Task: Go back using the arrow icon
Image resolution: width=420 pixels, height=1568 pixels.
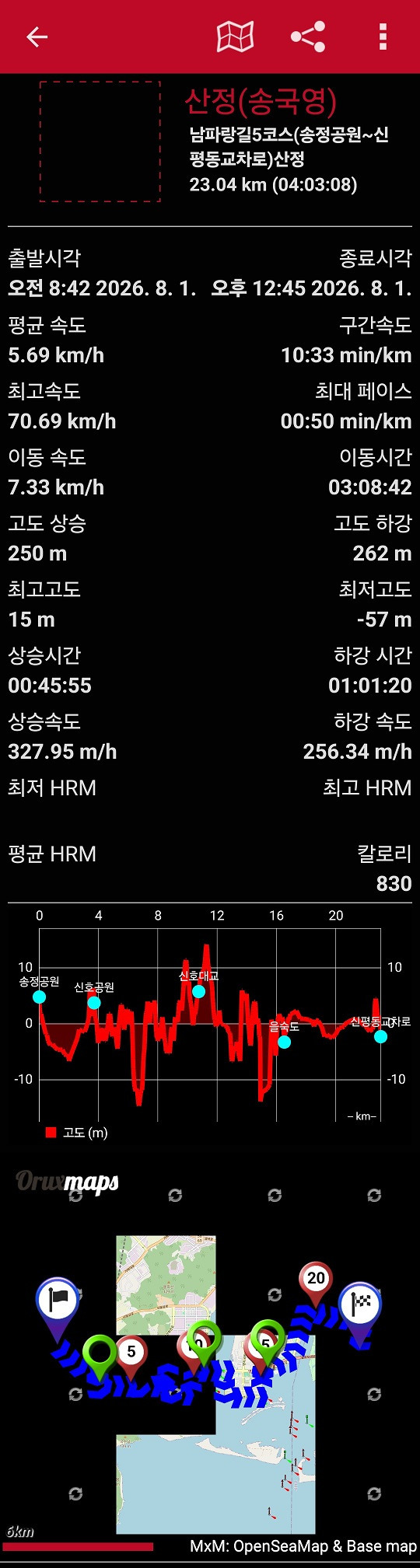Action: pyautogui.click(x=37, y=37)
